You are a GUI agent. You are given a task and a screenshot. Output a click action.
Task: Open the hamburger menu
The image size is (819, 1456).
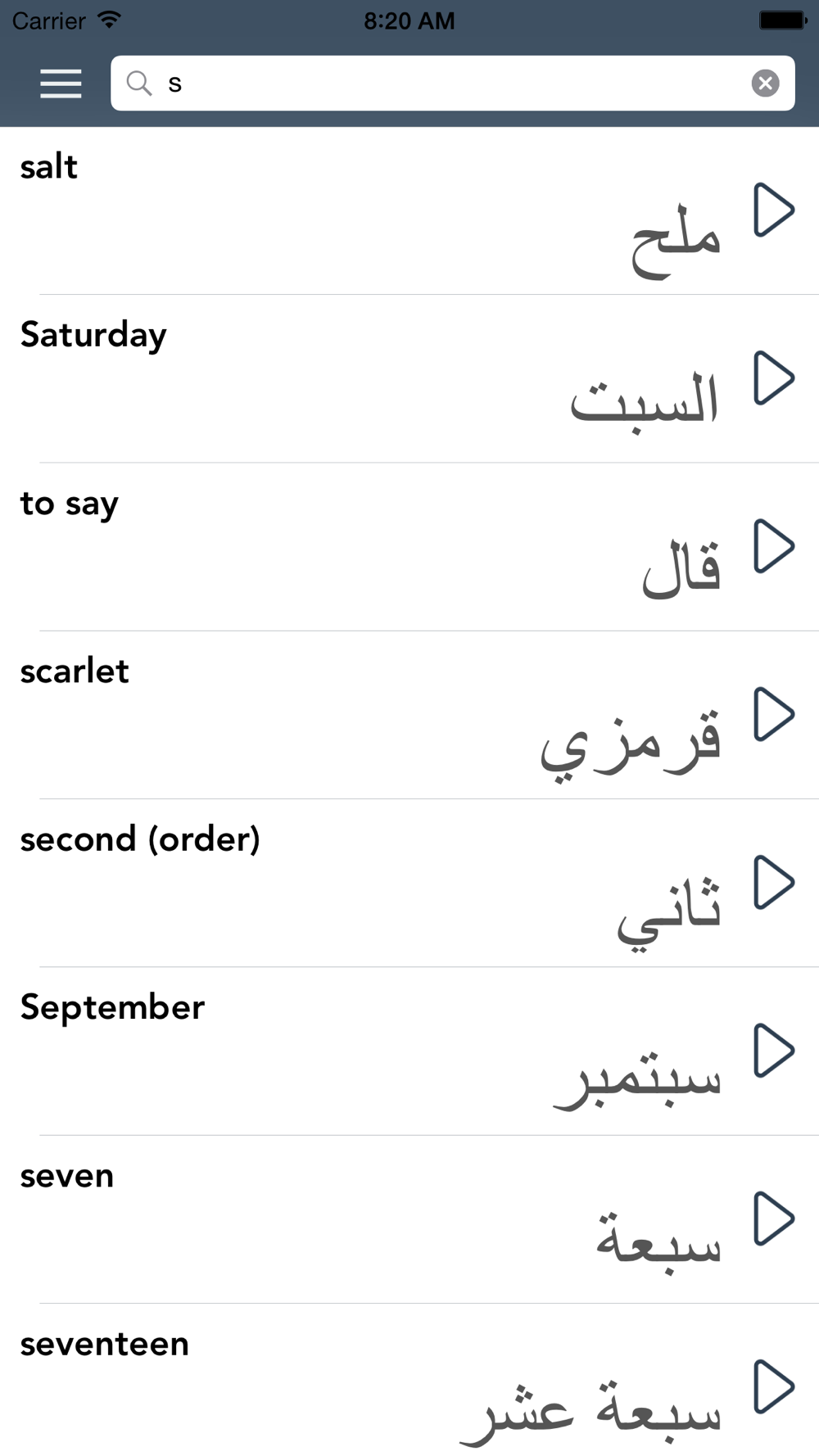click(x=61, y=84)
